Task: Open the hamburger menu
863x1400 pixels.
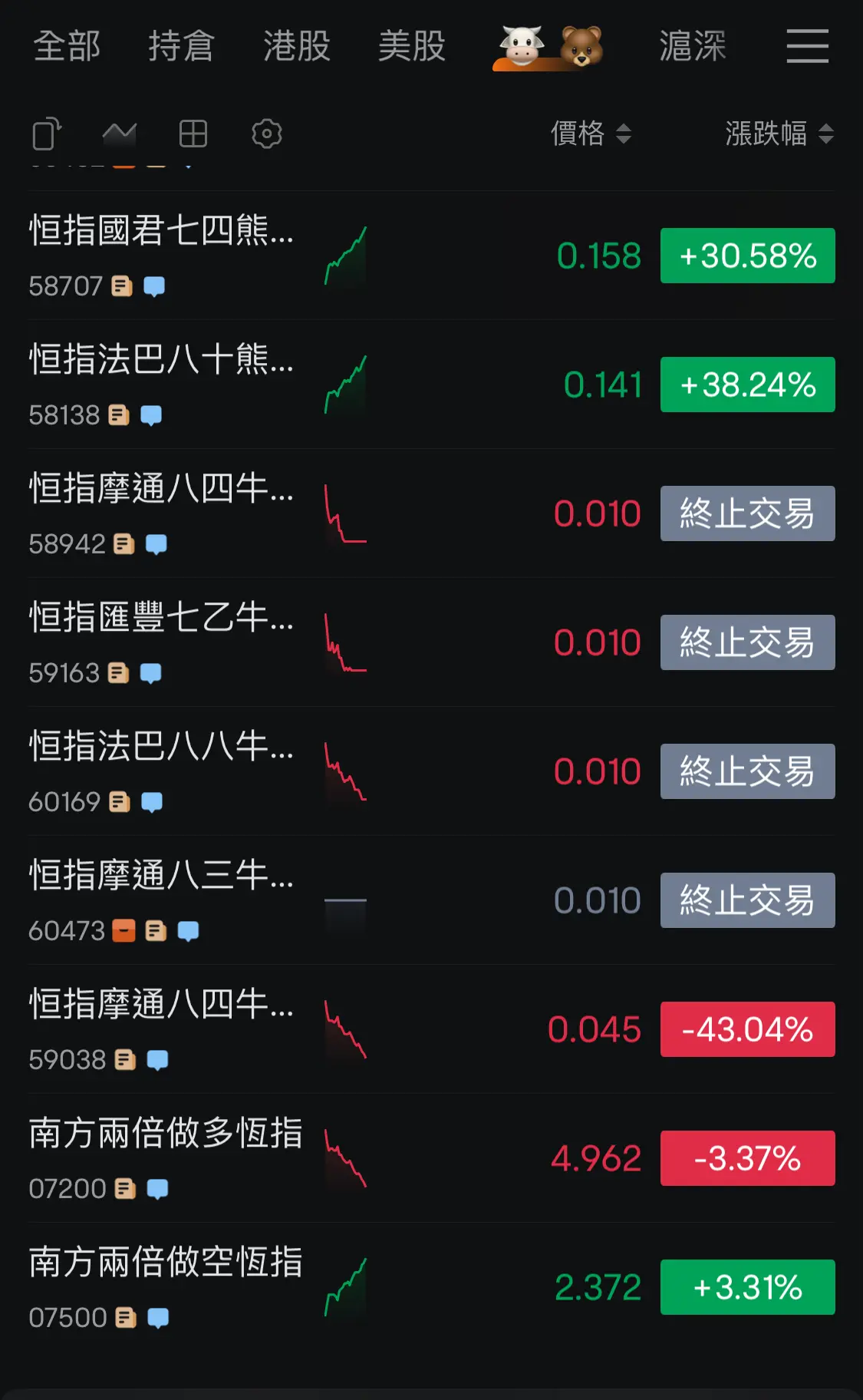Action: tap(808, 46)
